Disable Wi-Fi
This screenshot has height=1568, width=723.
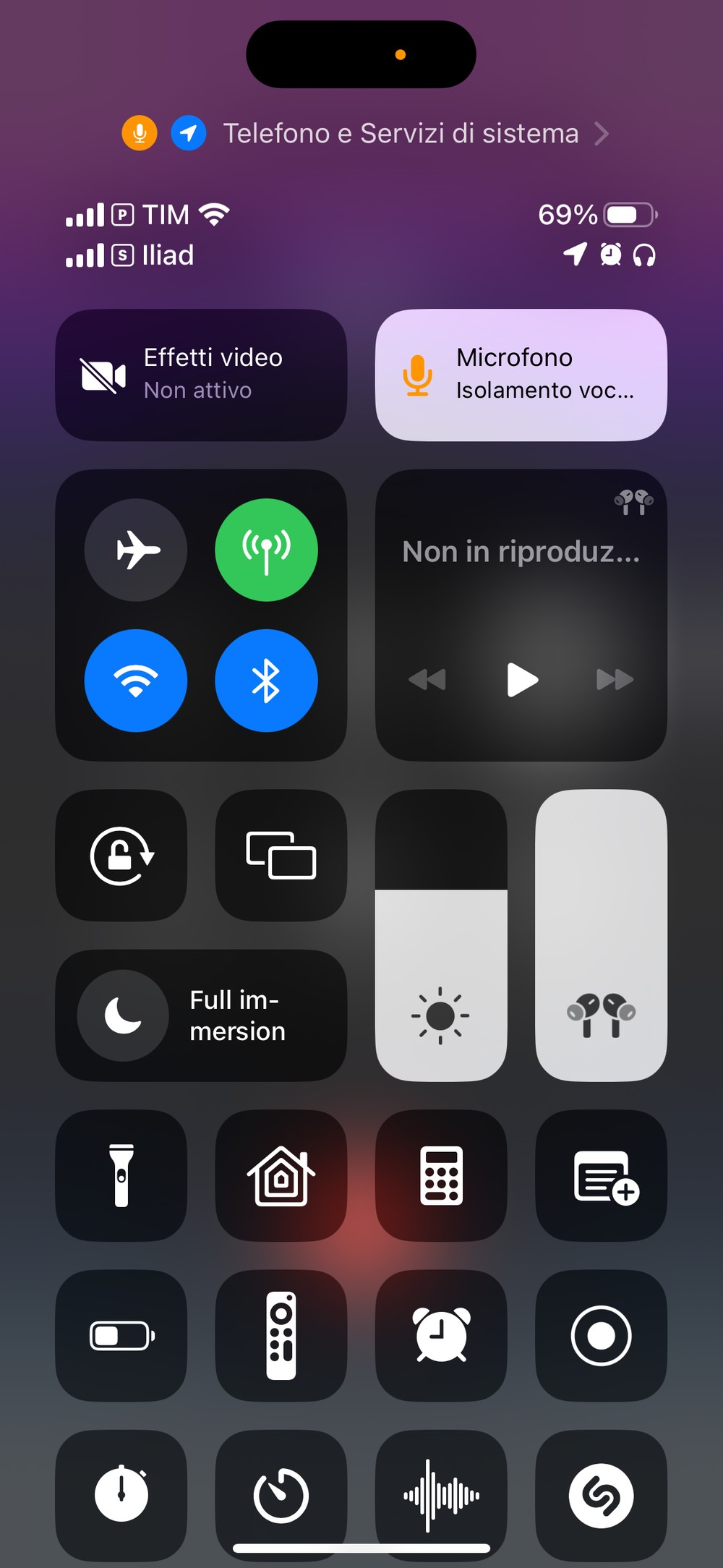[x=136, y=681]
